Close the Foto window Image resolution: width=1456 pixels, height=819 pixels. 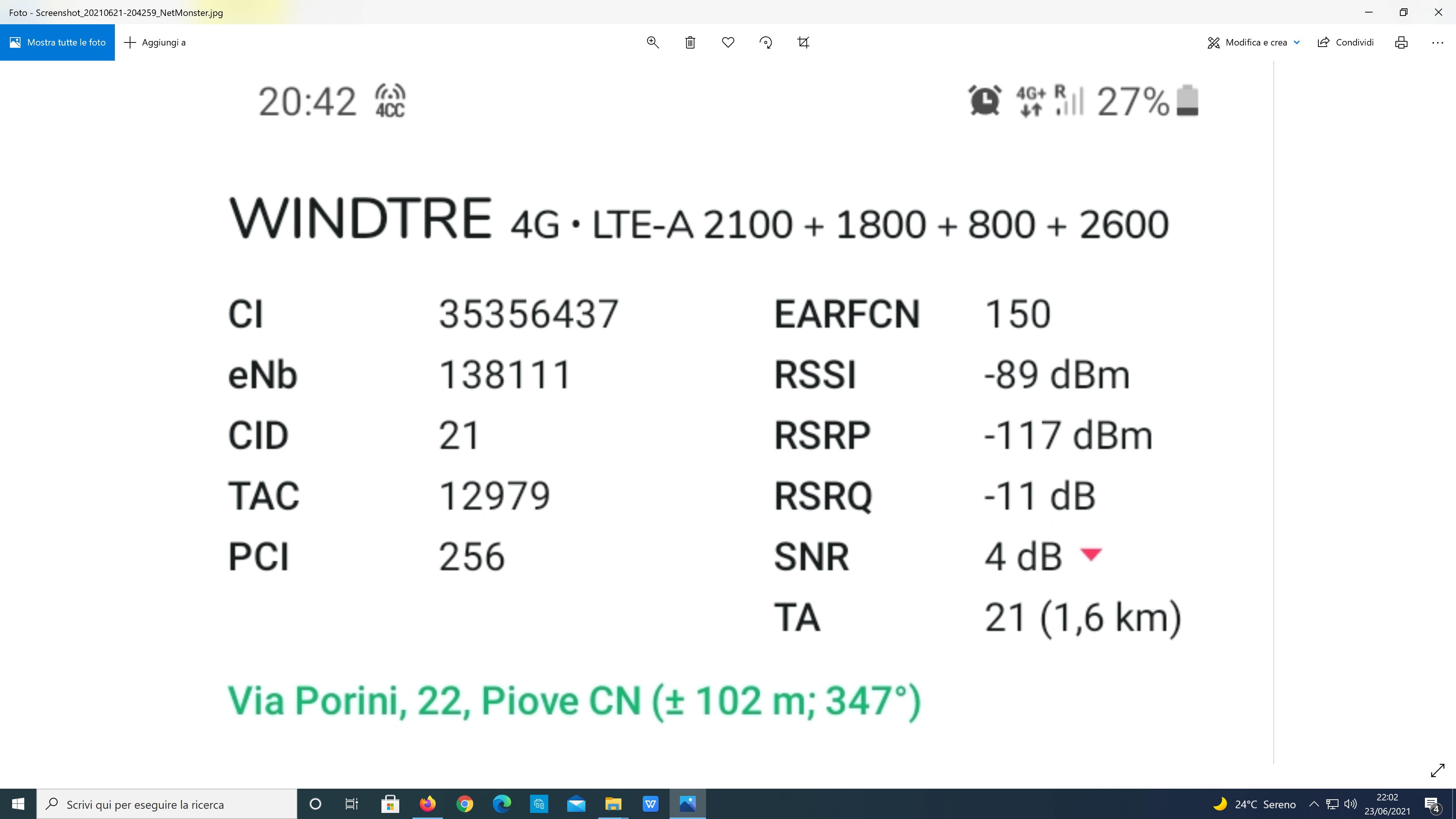[1439, 13]
